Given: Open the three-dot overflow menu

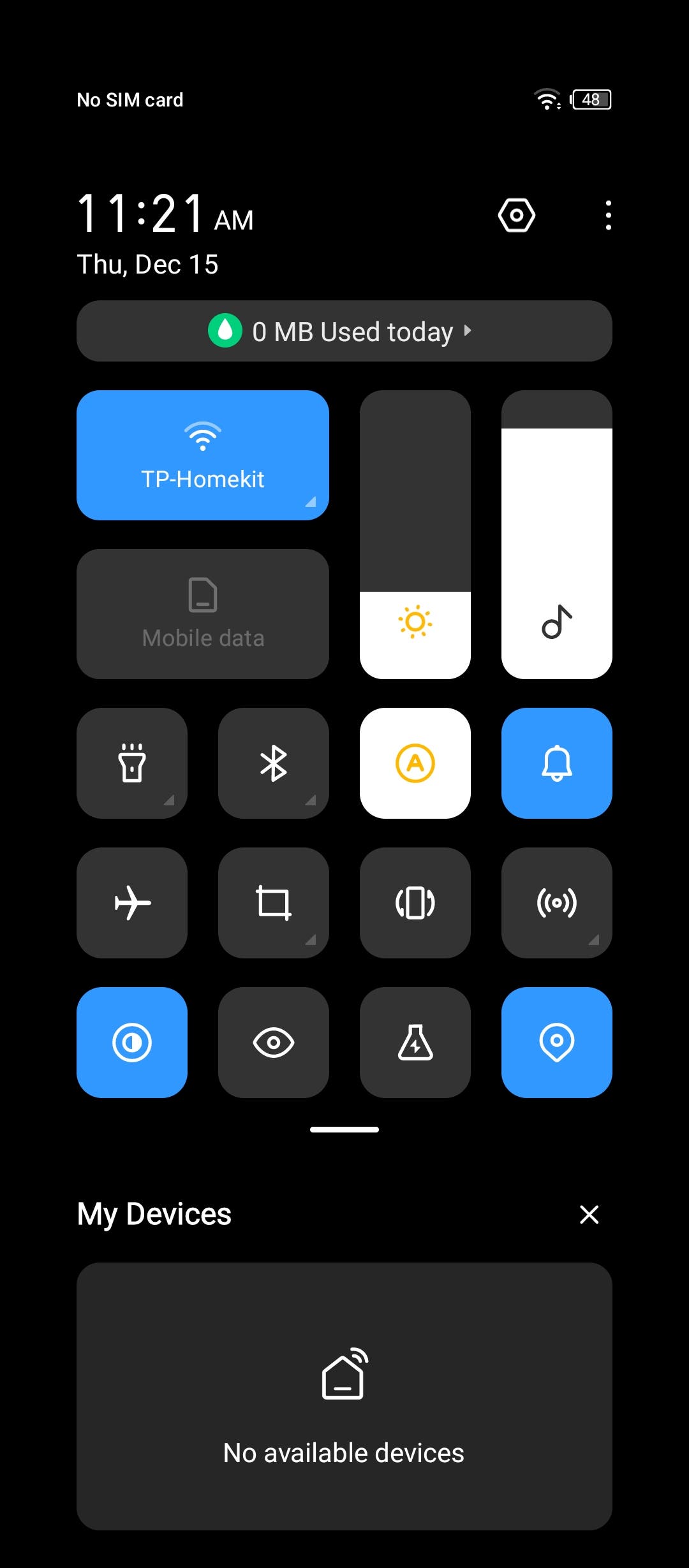Looking at the screenshot, I should (x=608, y=216).
